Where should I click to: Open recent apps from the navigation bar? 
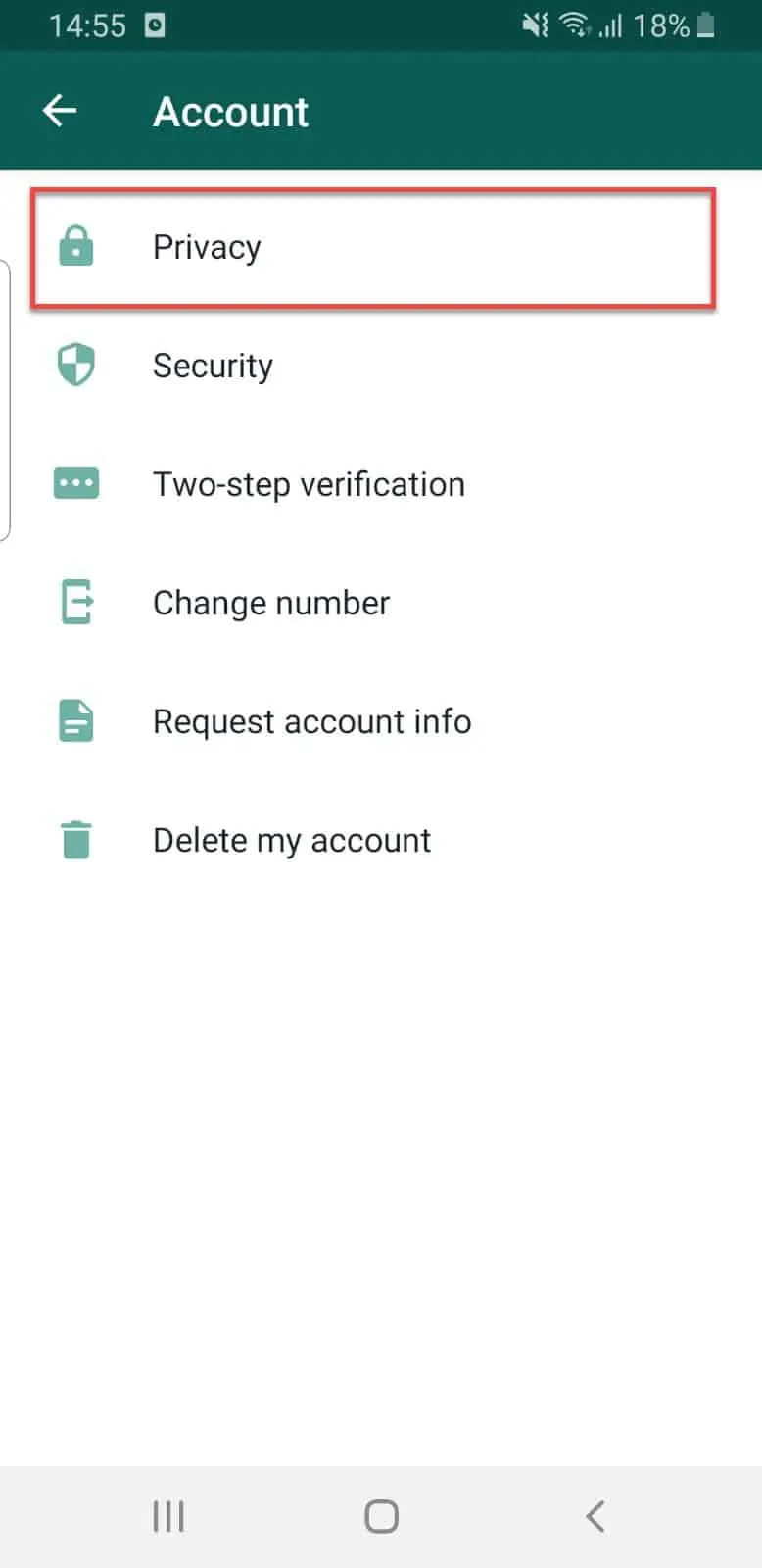168,1516
